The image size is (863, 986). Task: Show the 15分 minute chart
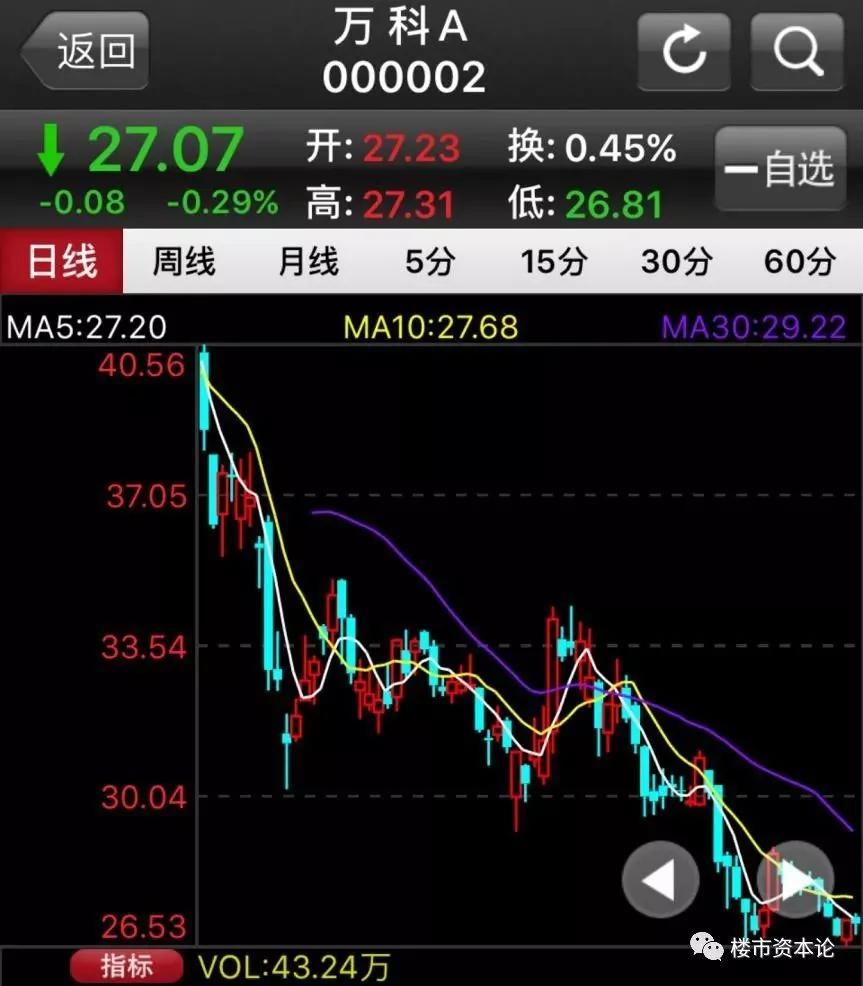pyautogui.click(x=554, y=261)
